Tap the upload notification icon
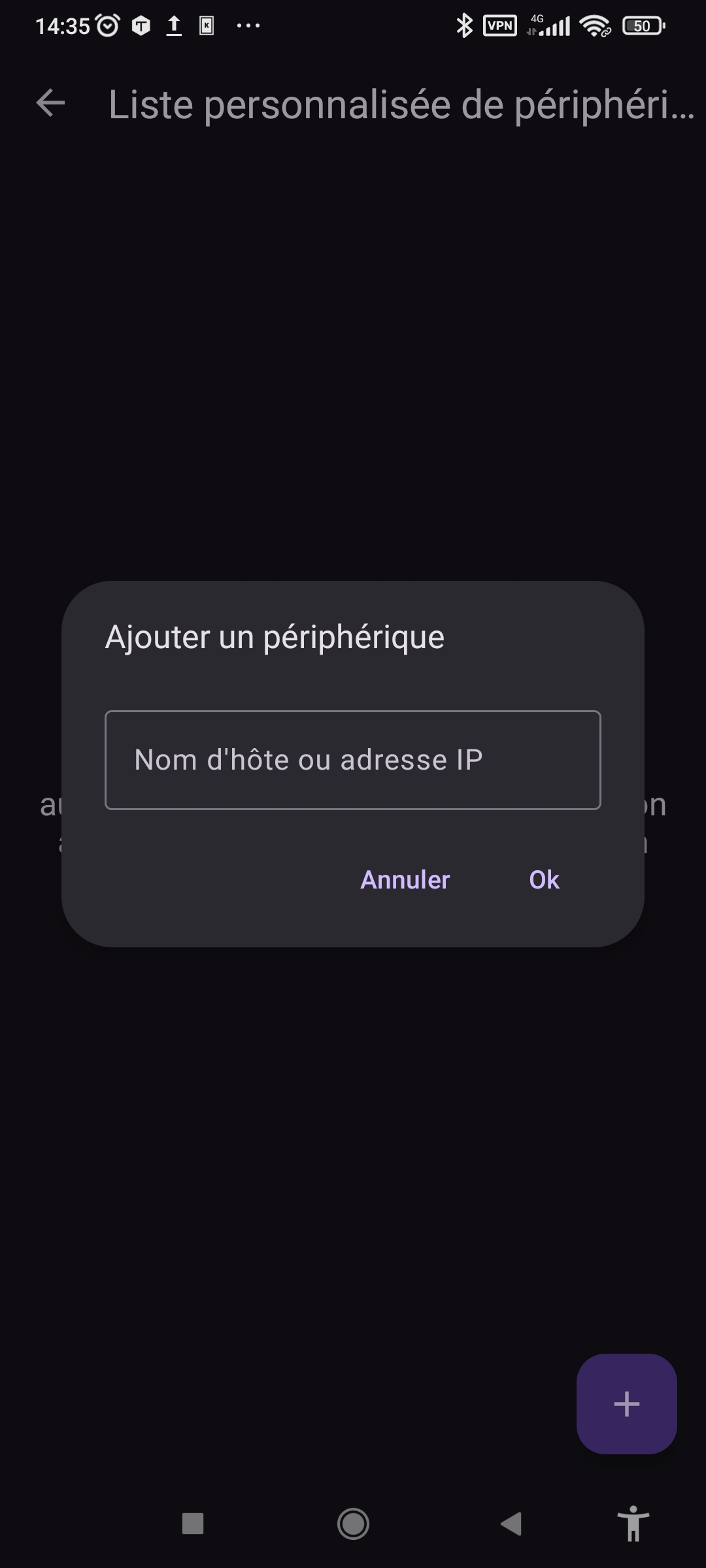Viewport: 706px width, 1568px height. pos(173,26)
